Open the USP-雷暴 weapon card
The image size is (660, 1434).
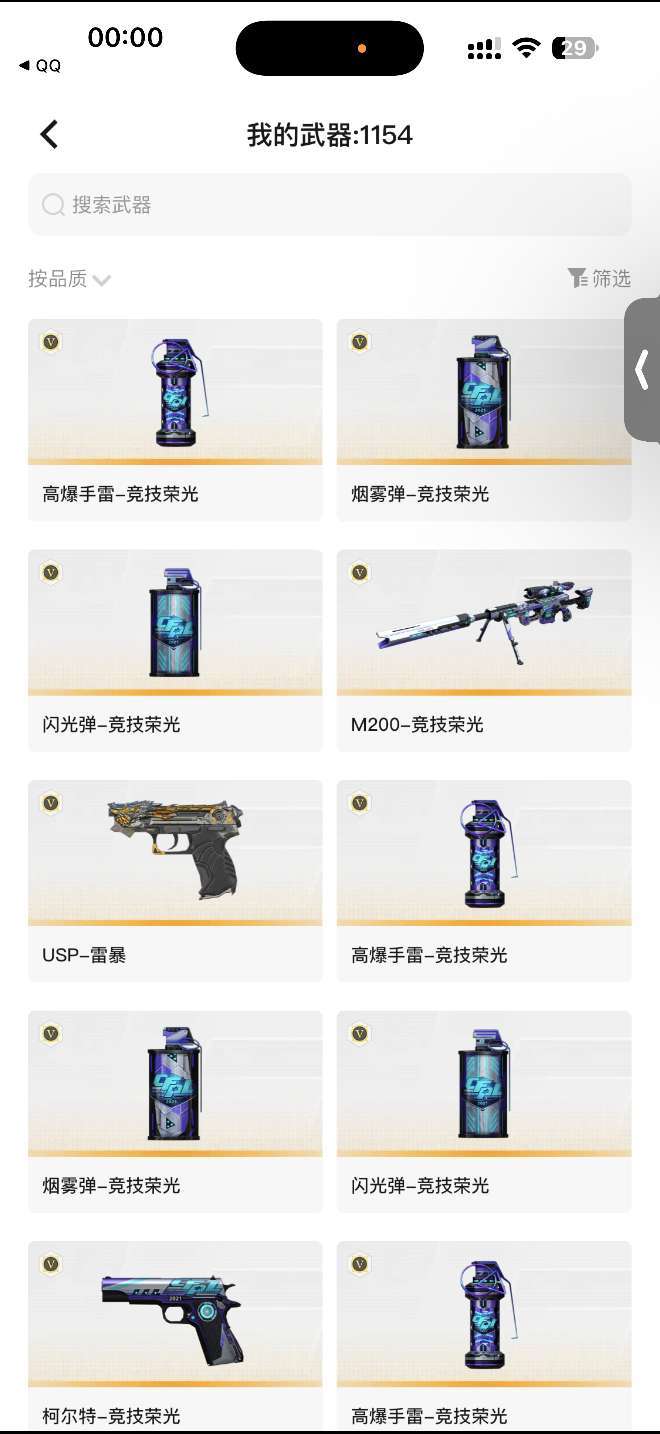coord(175,880)
